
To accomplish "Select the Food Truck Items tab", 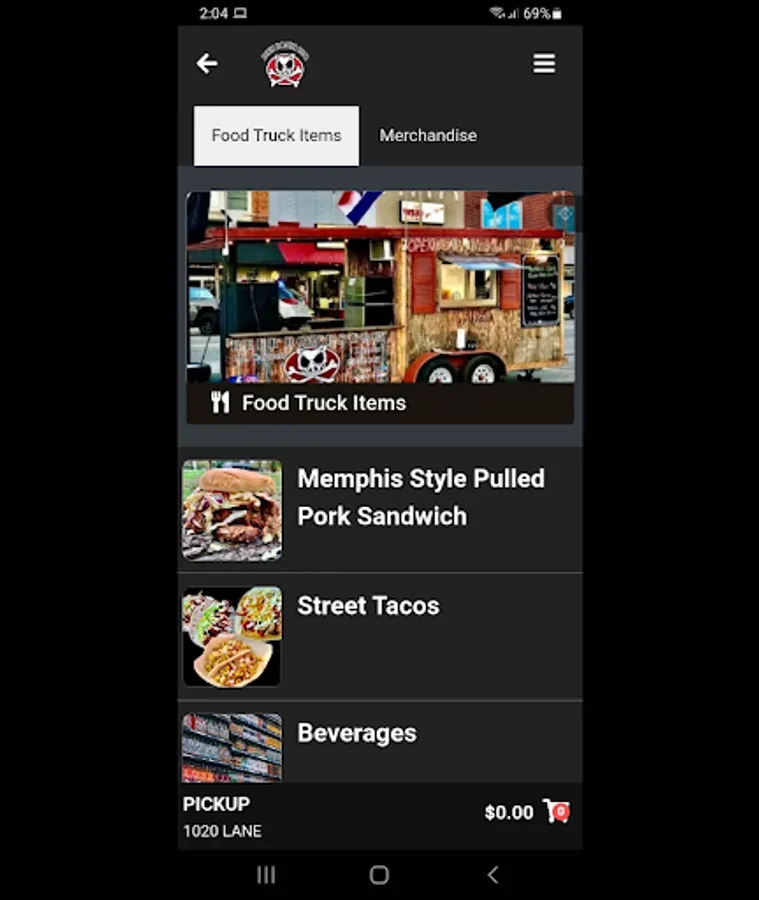I will (276, 135).
